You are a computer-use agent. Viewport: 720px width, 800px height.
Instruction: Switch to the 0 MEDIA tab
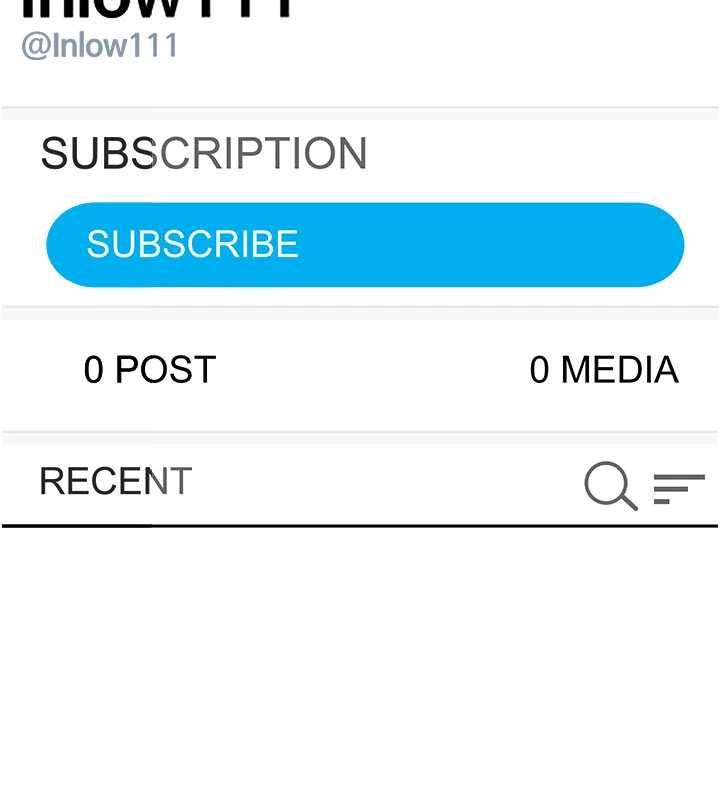coord(603,370)
